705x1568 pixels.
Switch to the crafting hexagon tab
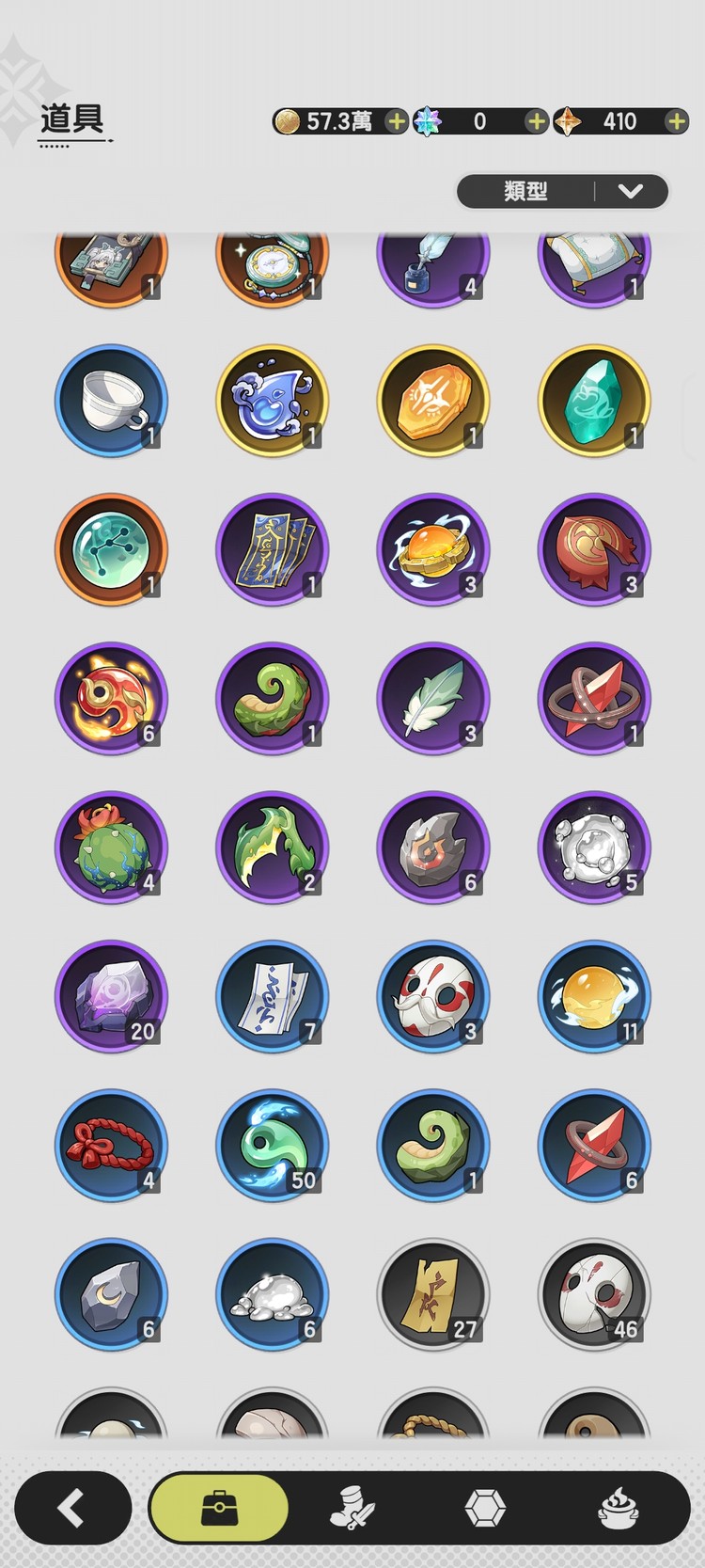[485, 1508]
